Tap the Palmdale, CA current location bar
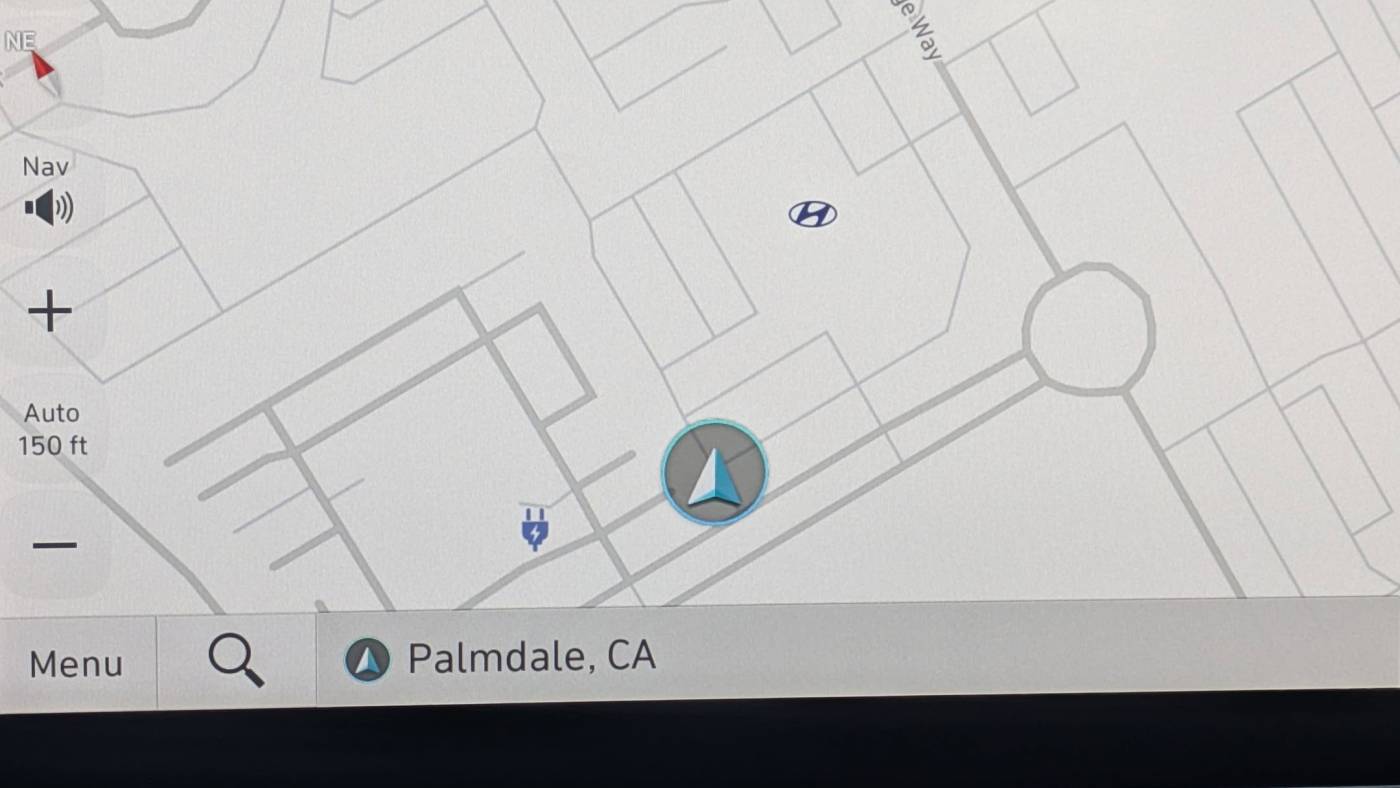1400x788 pixels. tap(530, 658)
